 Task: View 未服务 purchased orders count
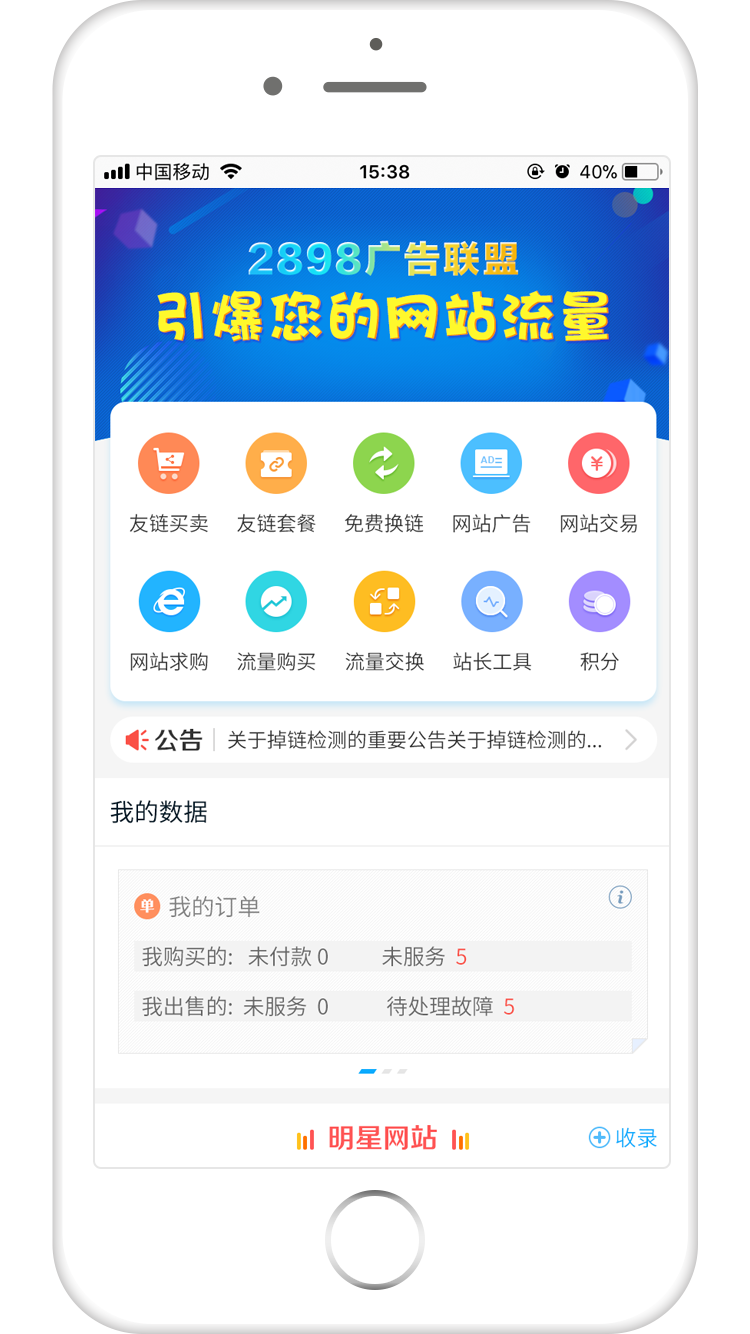(425, 957)
